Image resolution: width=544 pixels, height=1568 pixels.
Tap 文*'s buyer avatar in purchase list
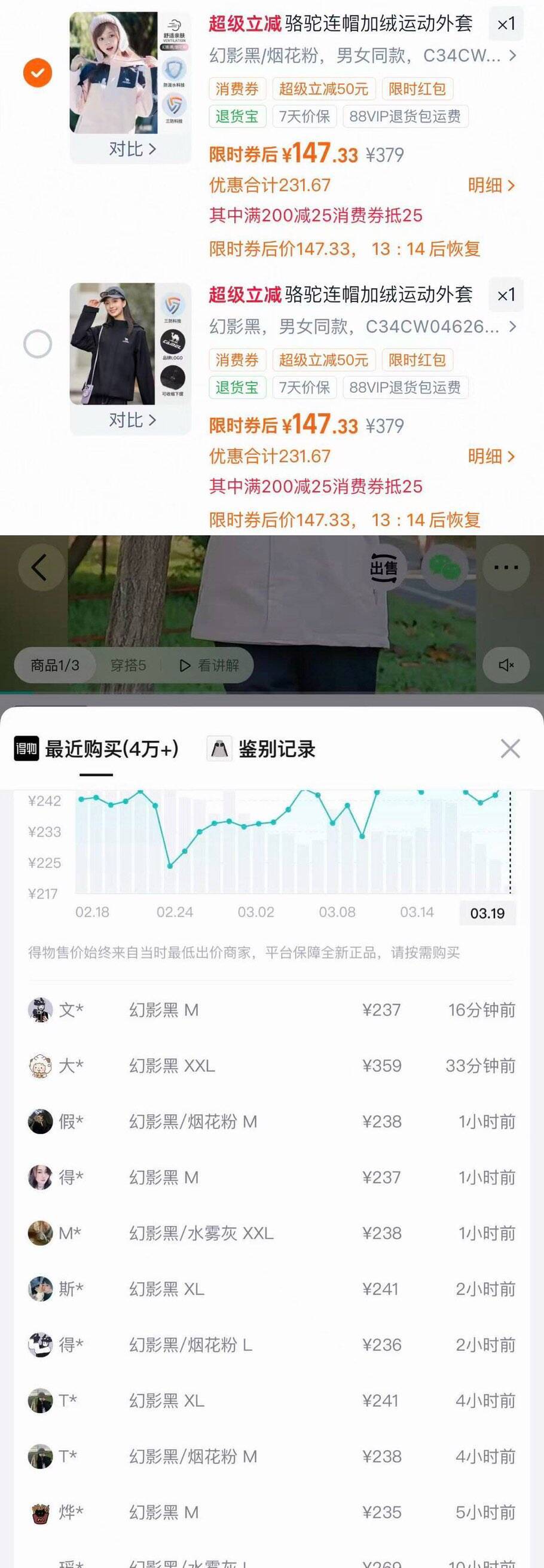click(40, 1011)
